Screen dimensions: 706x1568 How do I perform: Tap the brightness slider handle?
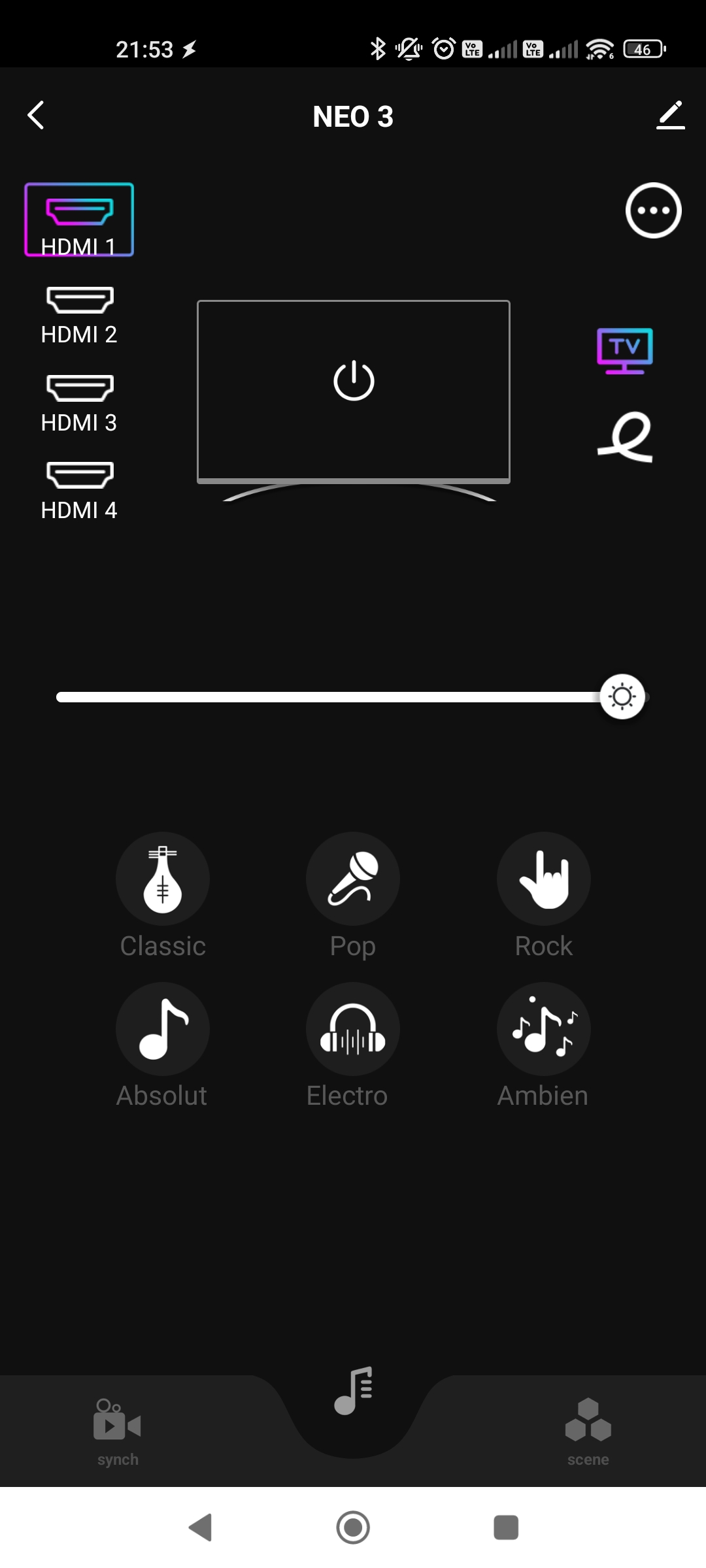click(x=622, y=696)
